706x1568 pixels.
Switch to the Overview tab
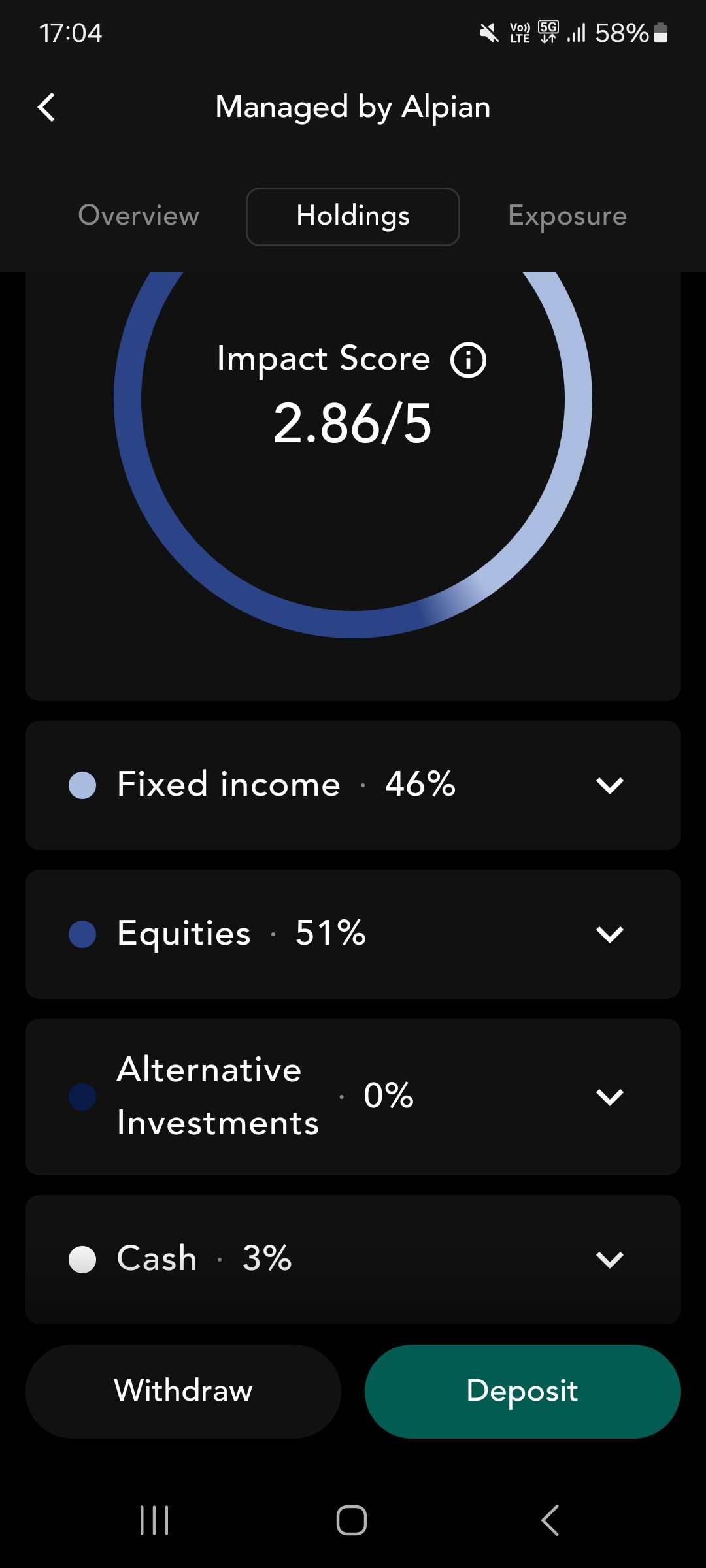(x=139, y=216)
